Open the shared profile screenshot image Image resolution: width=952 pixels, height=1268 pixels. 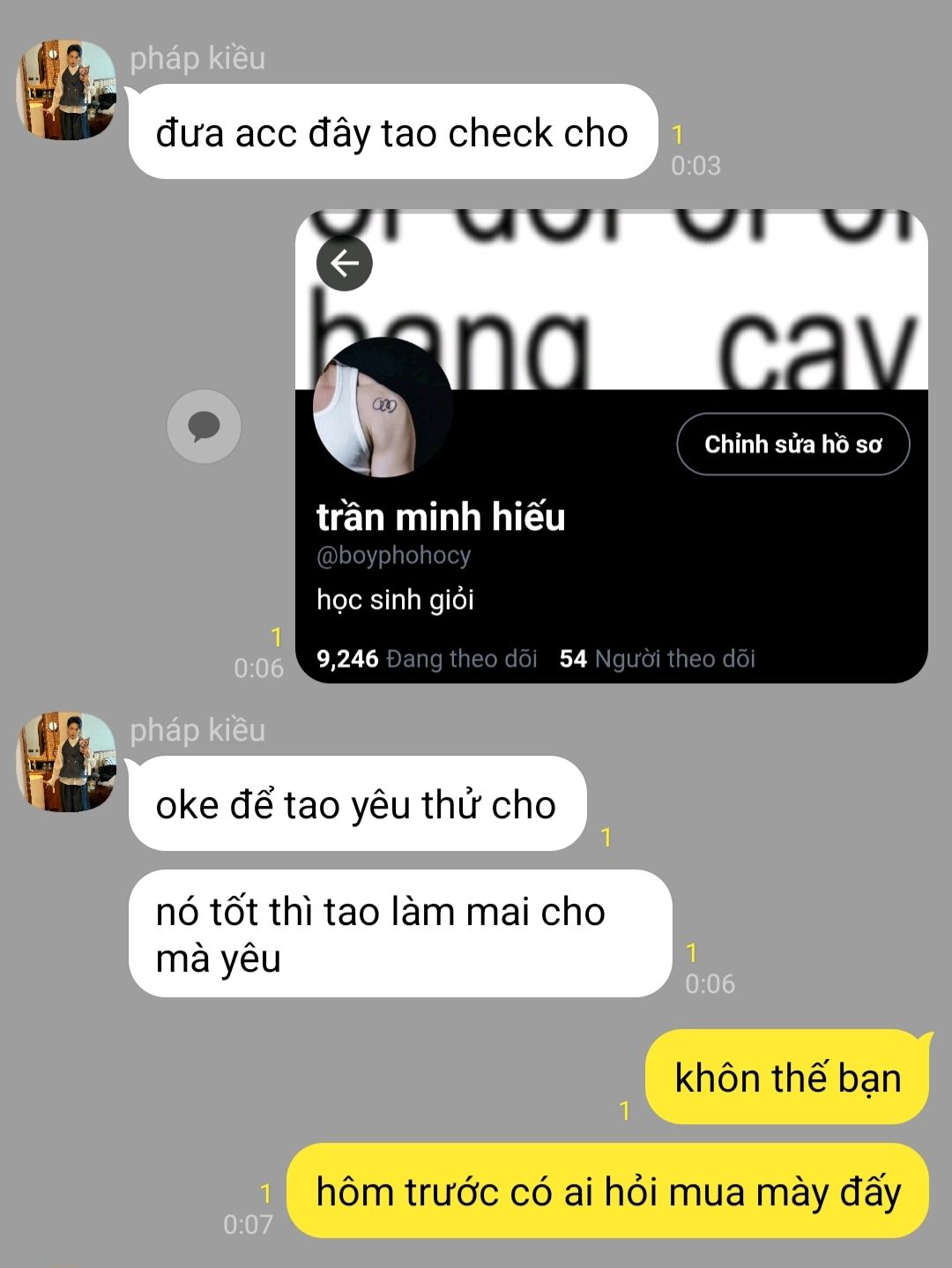[x=611, y=446]
